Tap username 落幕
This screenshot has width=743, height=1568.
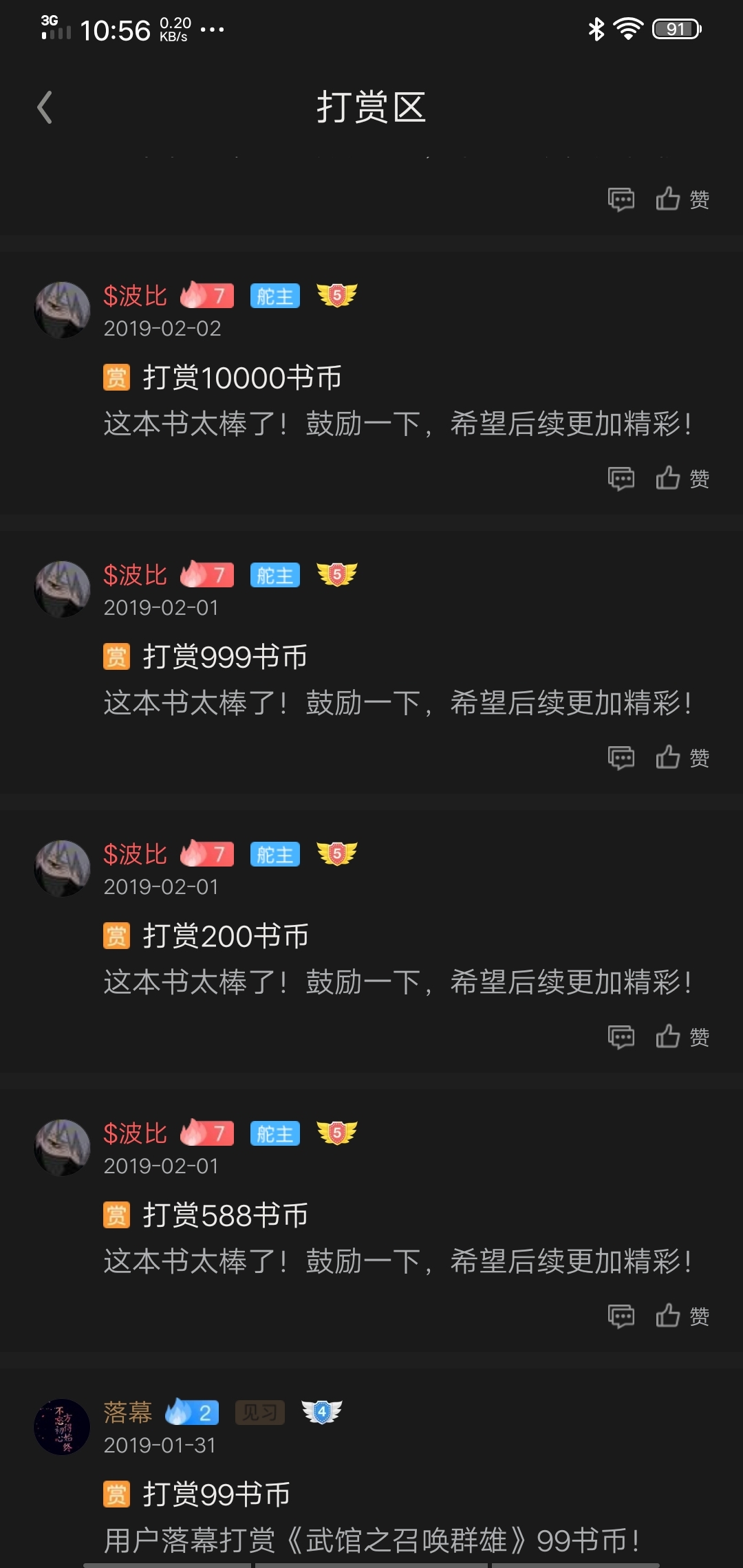(x=128, y=1413)
